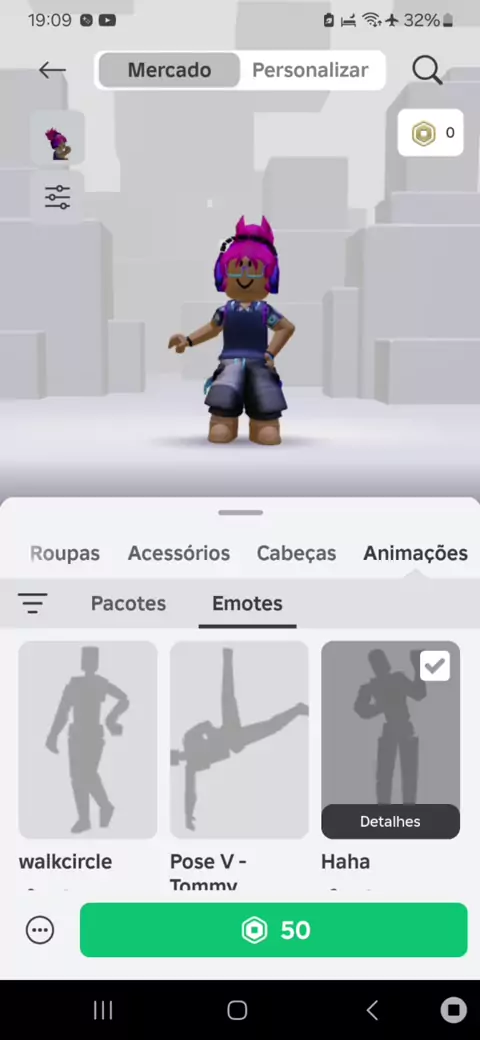Select the Emotes subtab
This screenshot has height=1040, width=480.
pyautogui.click(x=247, y=604)
